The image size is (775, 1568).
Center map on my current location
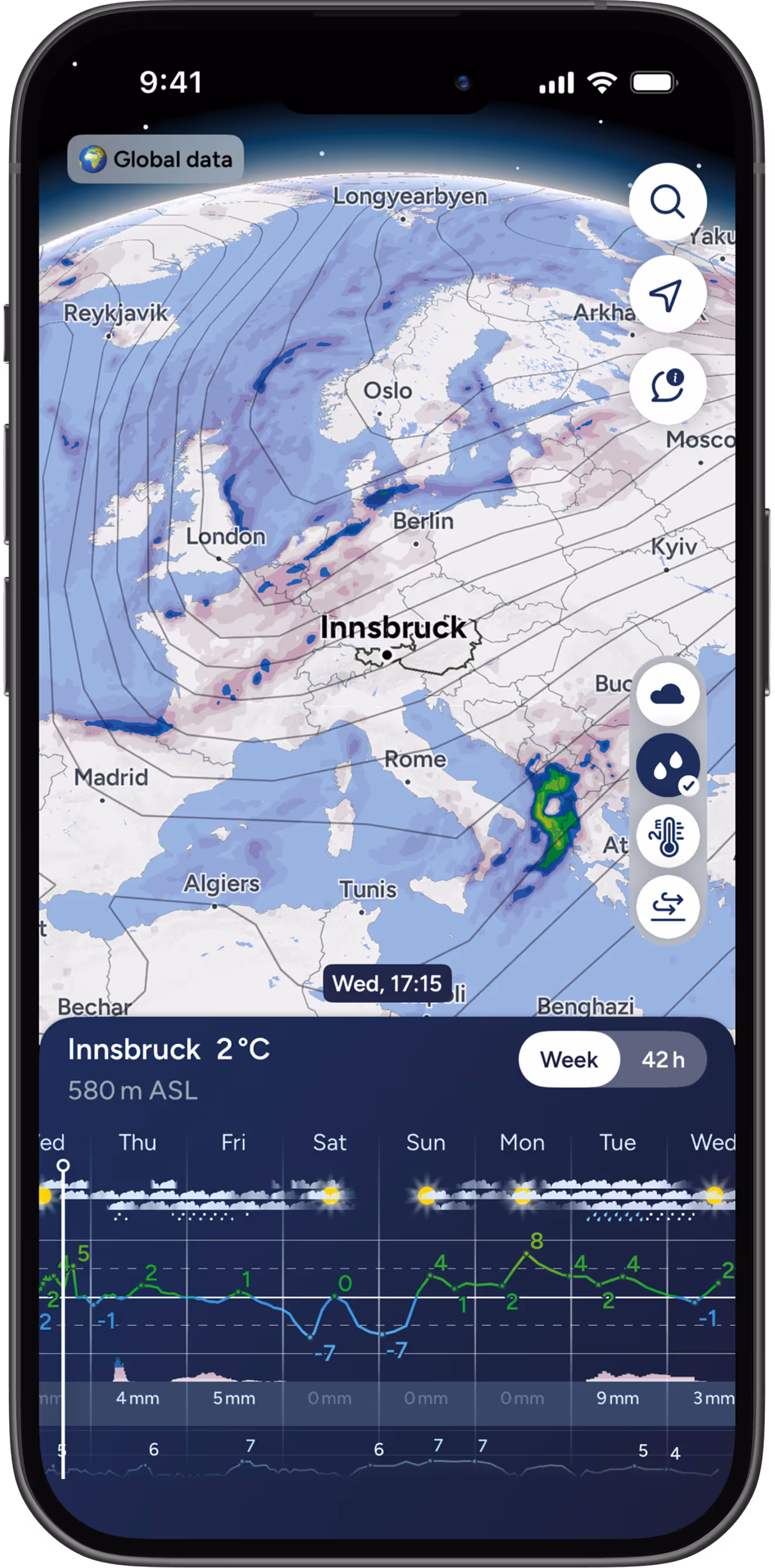(667, 294)
